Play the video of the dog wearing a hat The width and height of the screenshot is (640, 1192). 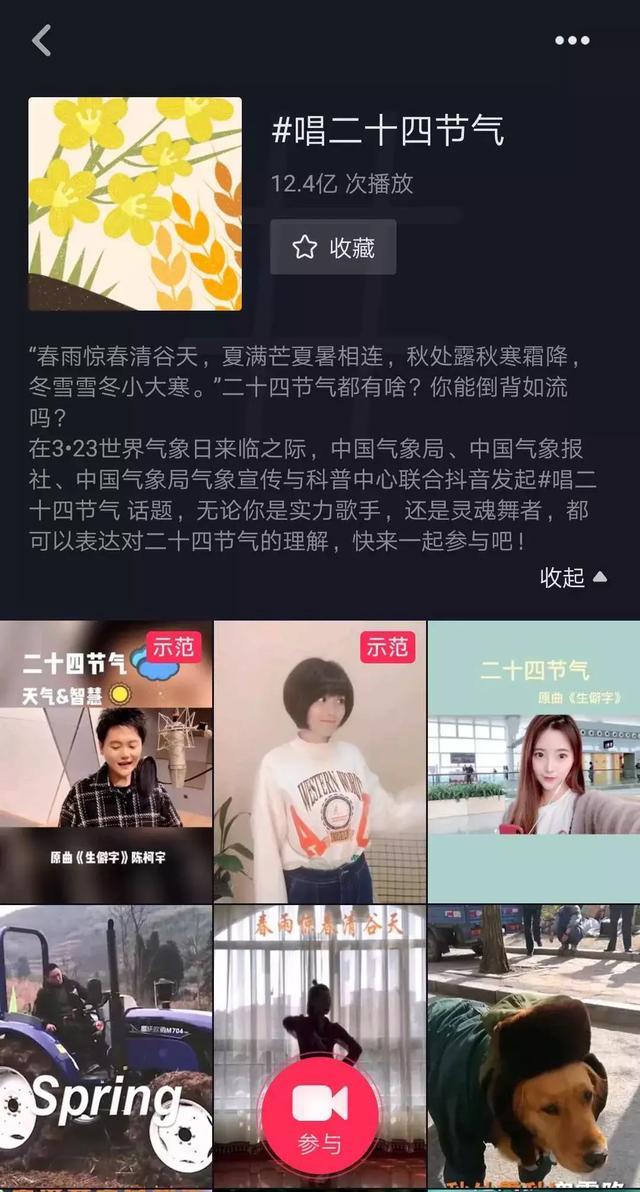pos(534,1046)
